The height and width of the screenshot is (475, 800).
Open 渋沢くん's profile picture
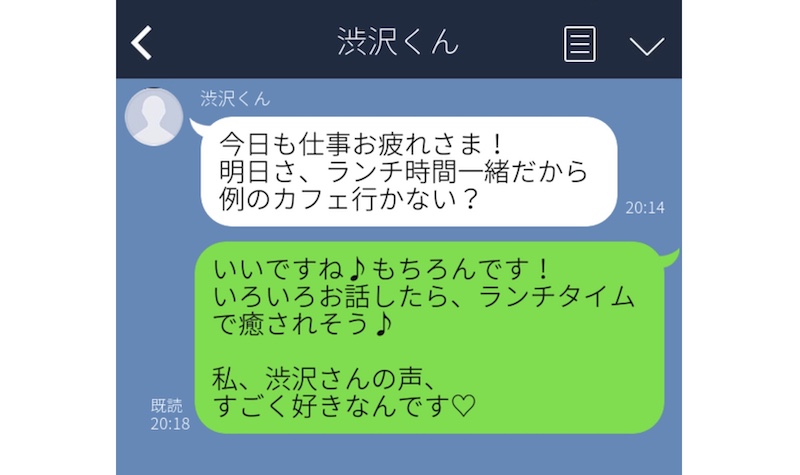coord(152,117)
